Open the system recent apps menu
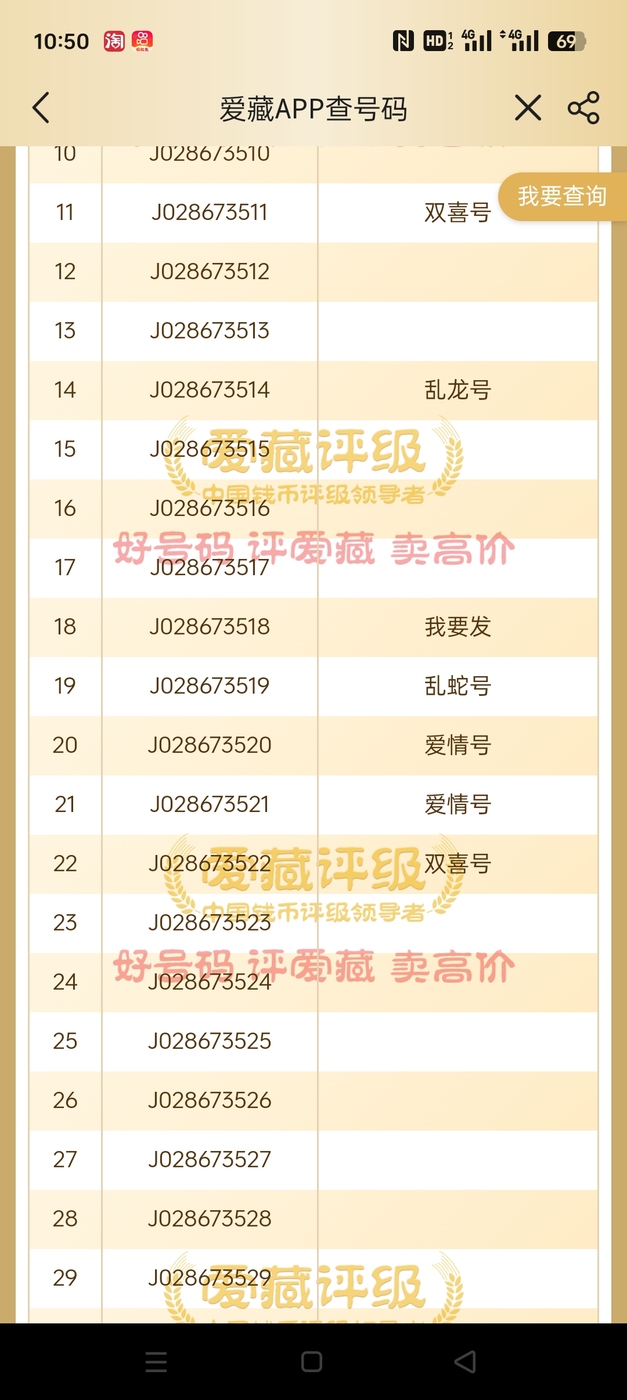Image resolution: width=627 pixels, height=1400 pixels. 156,1362
